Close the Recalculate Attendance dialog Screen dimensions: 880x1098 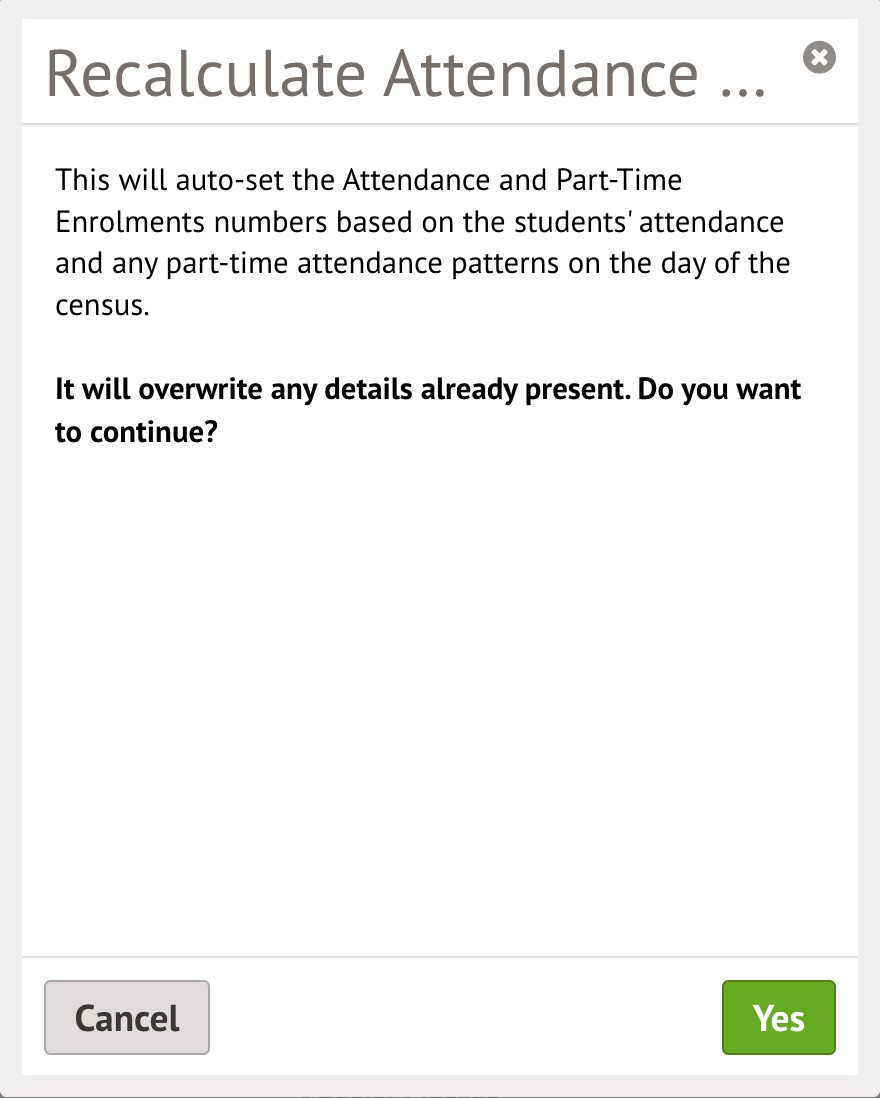click(x=819, y=58)
